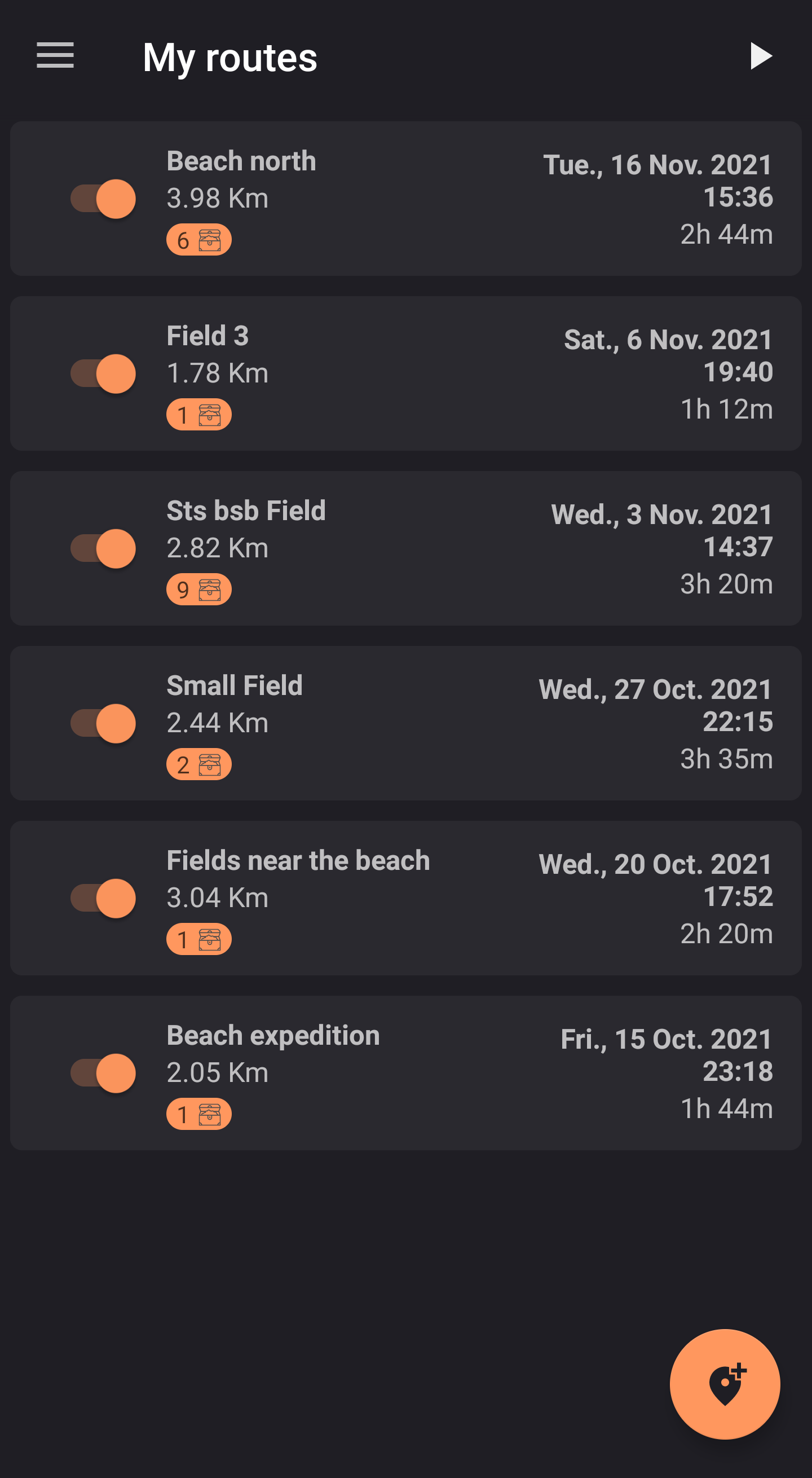Tap the play icon in top bar
Image resolution: width=812 pixels, height=1478 pixels.
point(761,56)
